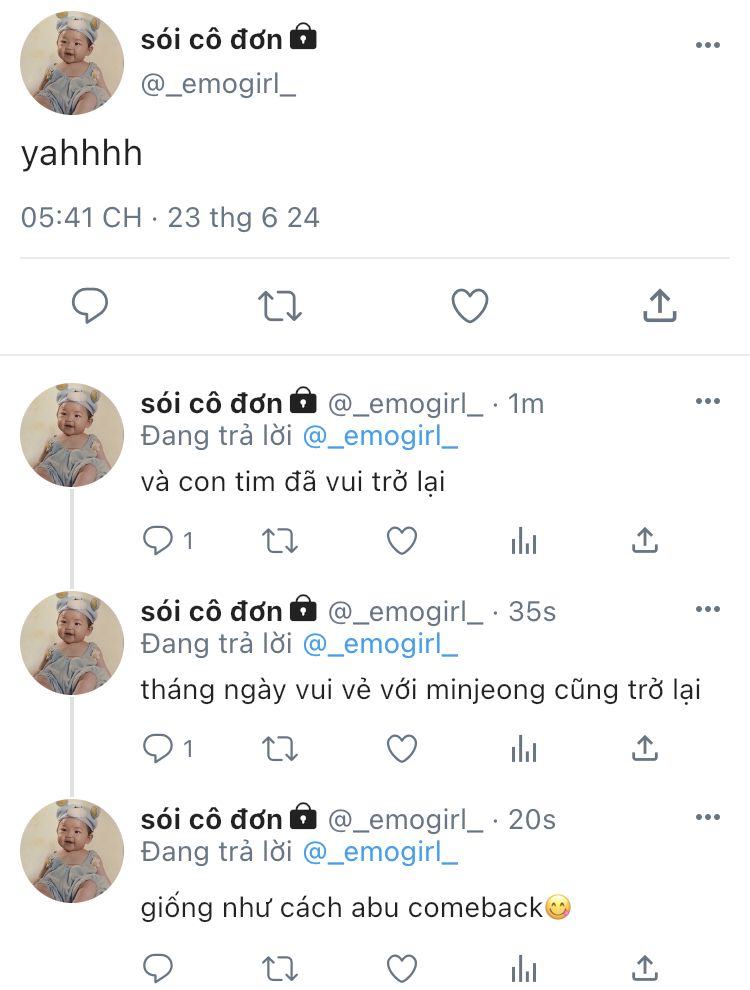Image resolution: width=750 pixels, height=990 pixels.
Task: Open overflow menu on the 20s reply
Action: [707, 817]
